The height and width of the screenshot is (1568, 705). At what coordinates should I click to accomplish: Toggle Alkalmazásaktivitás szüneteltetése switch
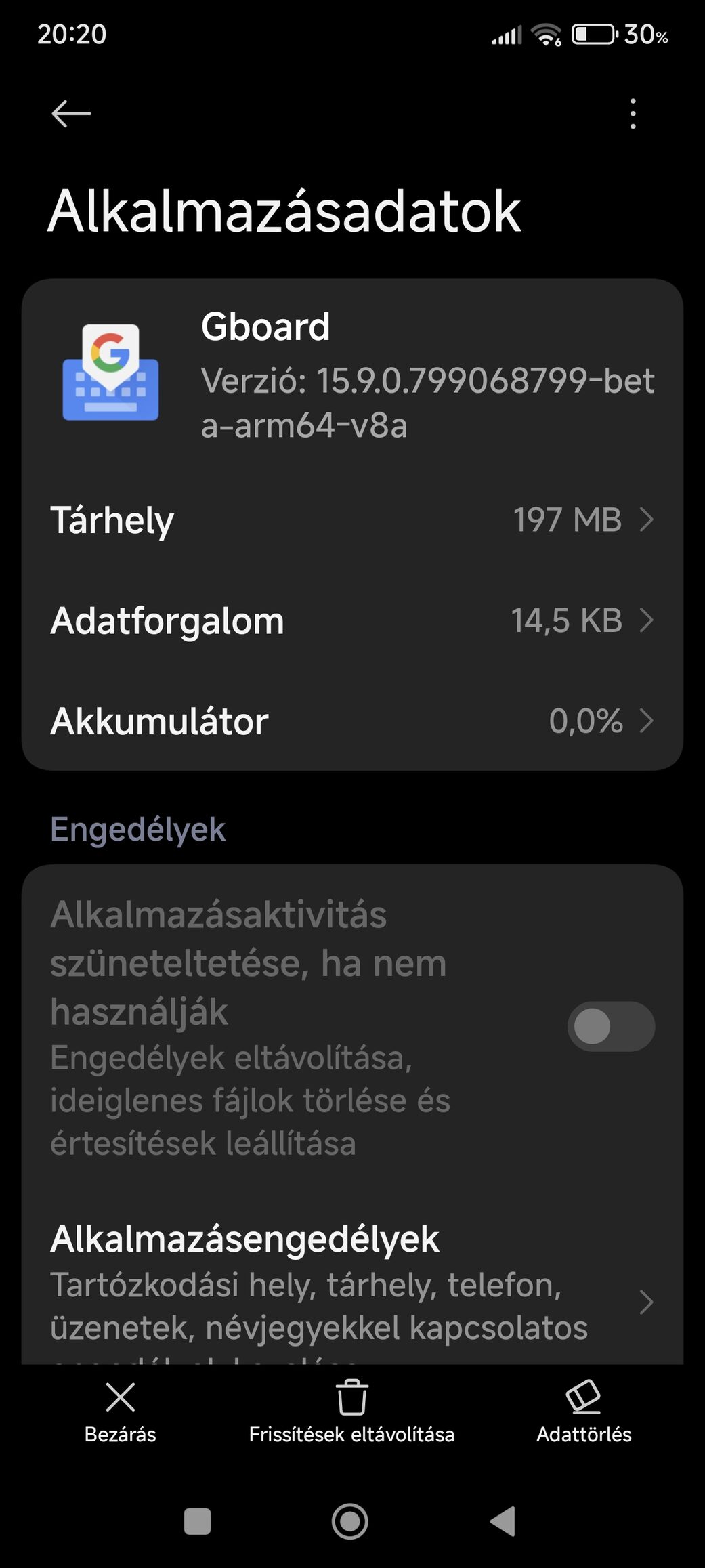[611, 1026]
